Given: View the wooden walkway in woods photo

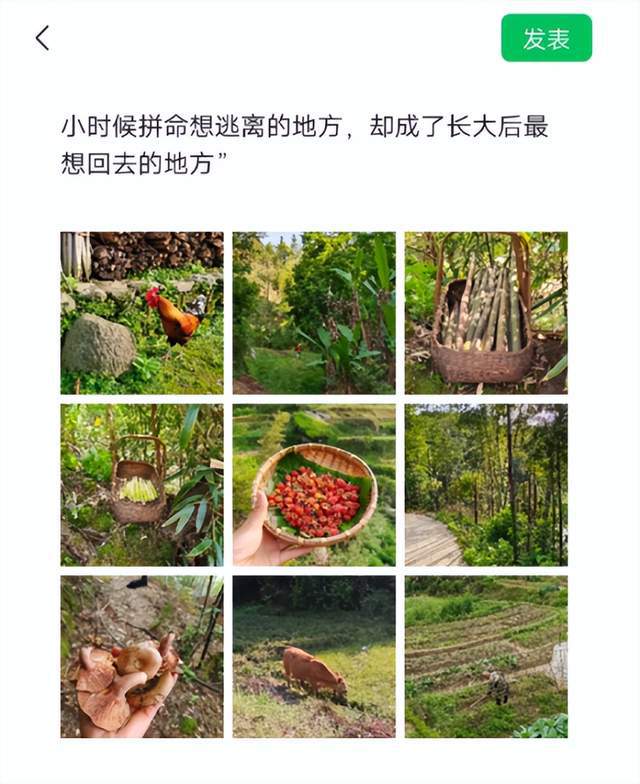Looking at the screenshot, I should coord(486,485).
